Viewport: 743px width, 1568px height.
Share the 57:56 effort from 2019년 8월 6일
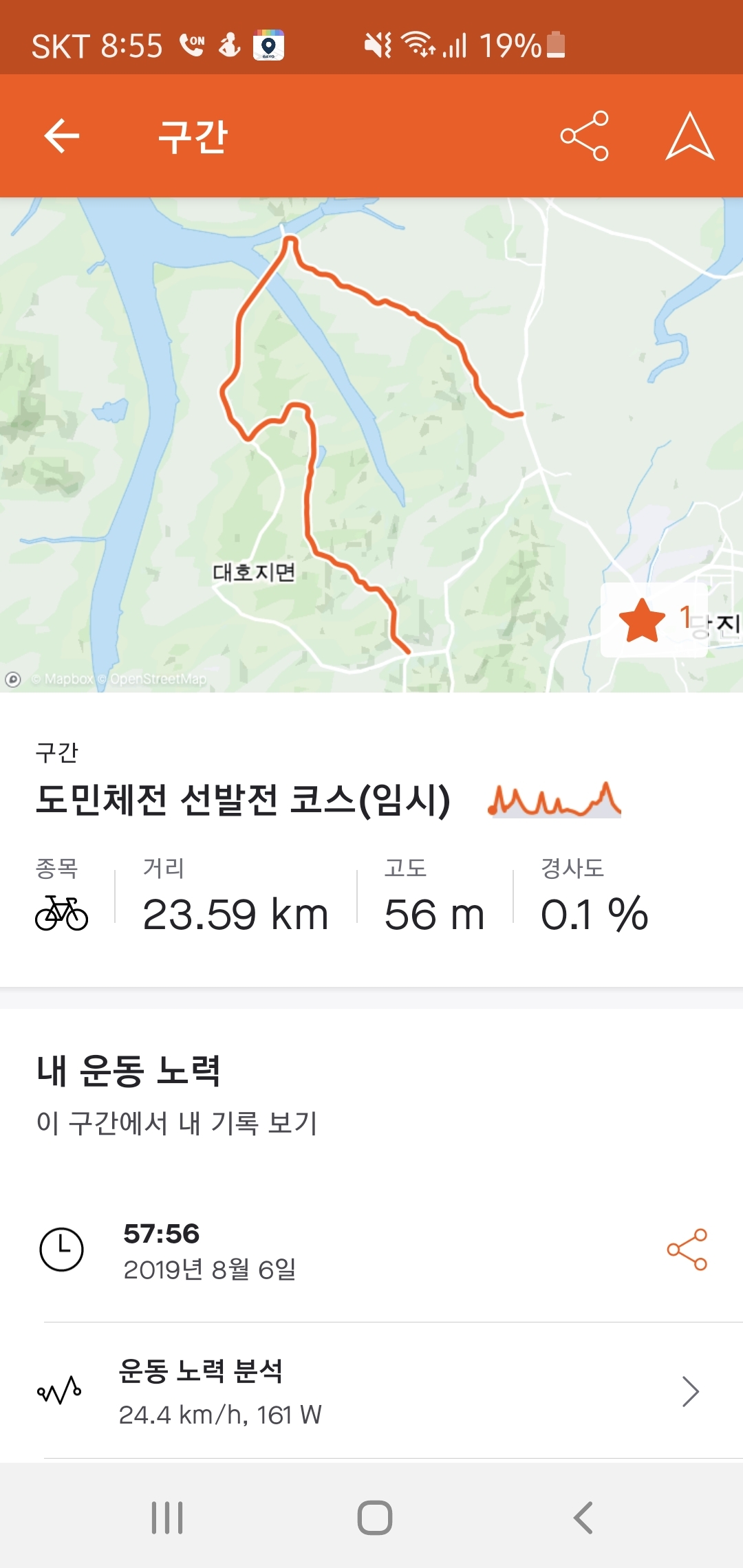(x=687, y=1250)
